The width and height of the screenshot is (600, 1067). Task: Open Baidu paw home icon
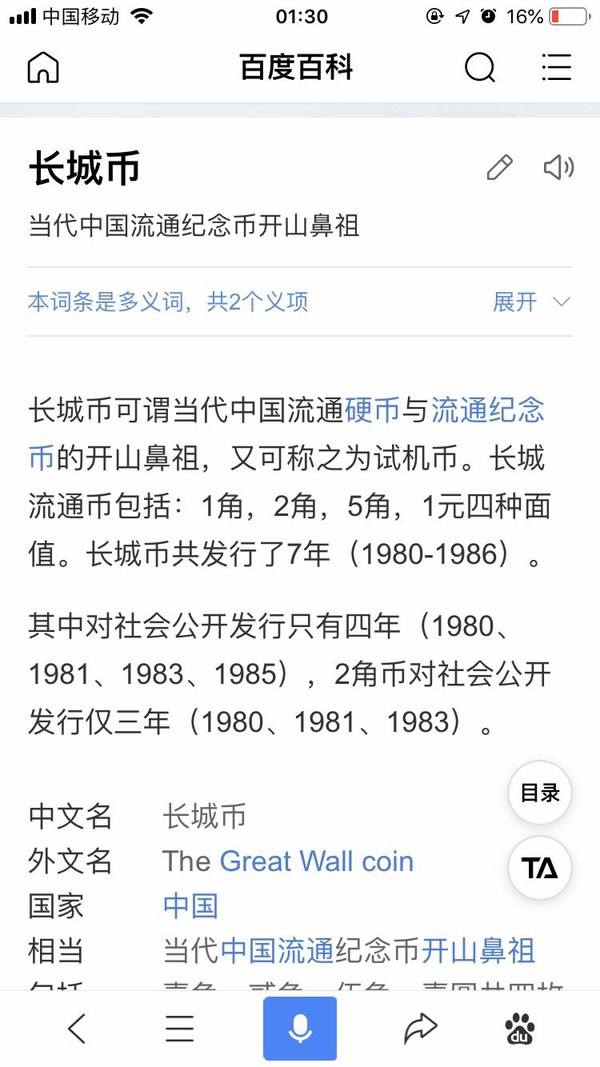point(520,1029)
